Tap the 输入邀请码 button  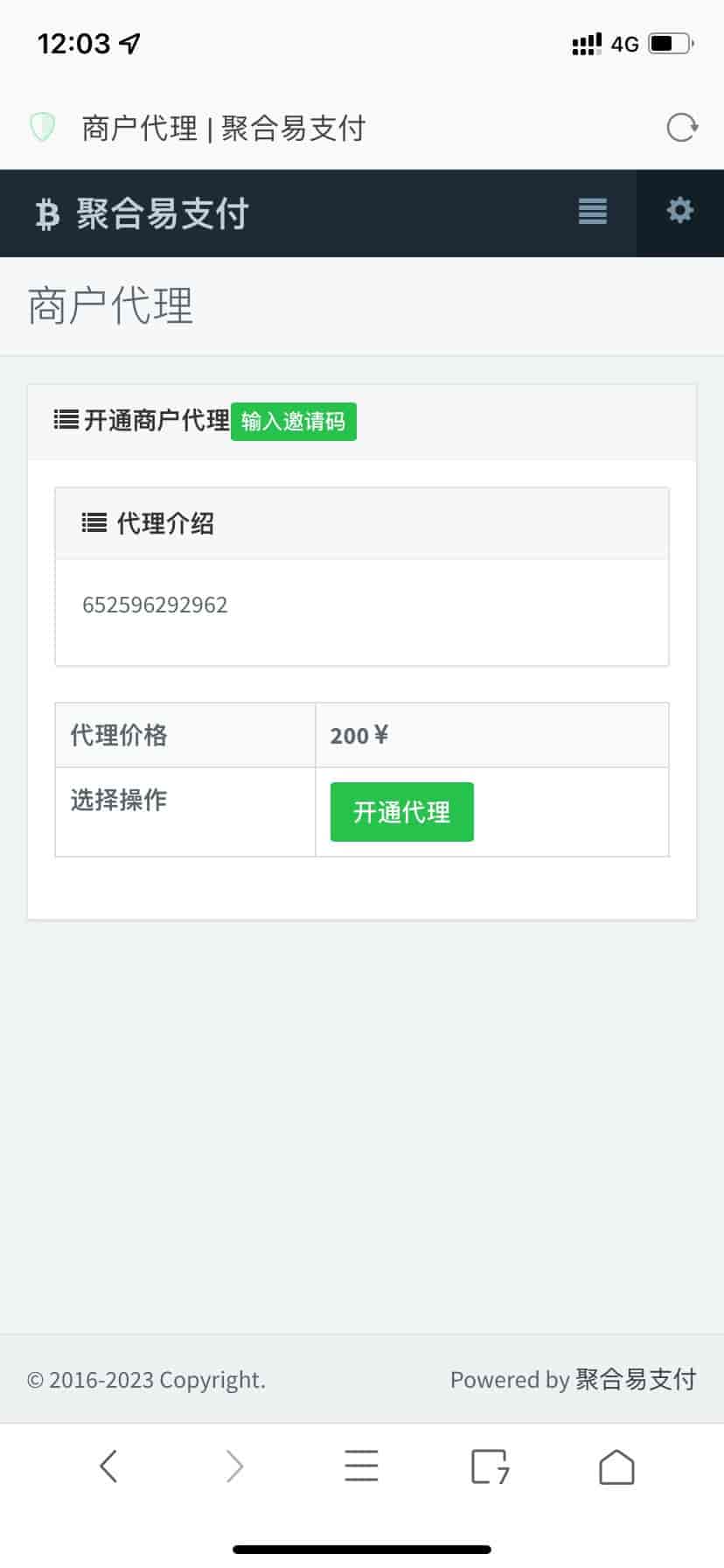click(293, 422)
